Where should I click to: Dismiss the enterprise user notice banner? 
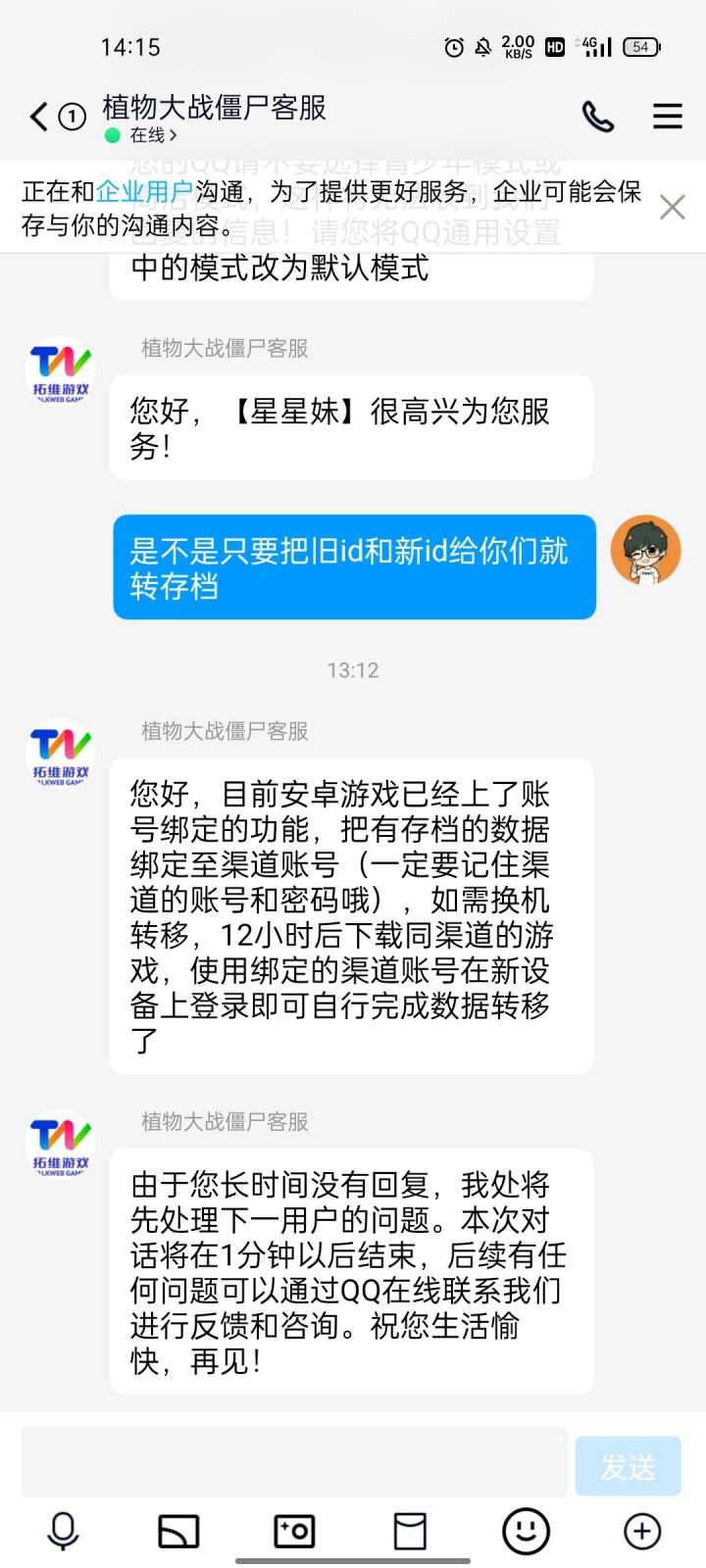point(673,207)
